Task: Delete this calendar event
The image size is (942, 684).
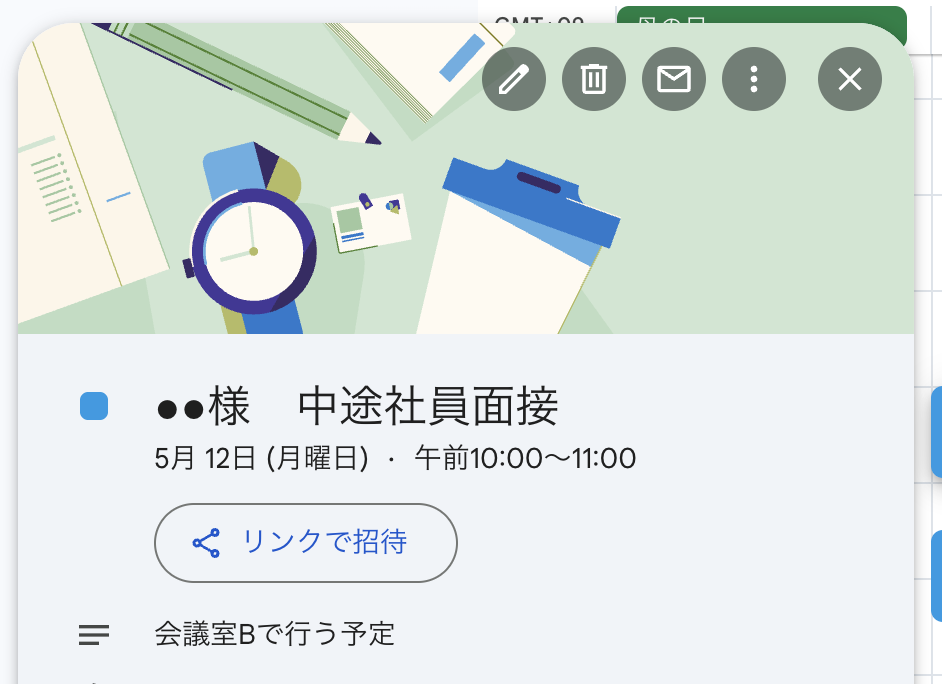Action: click(x=594, y=78)
